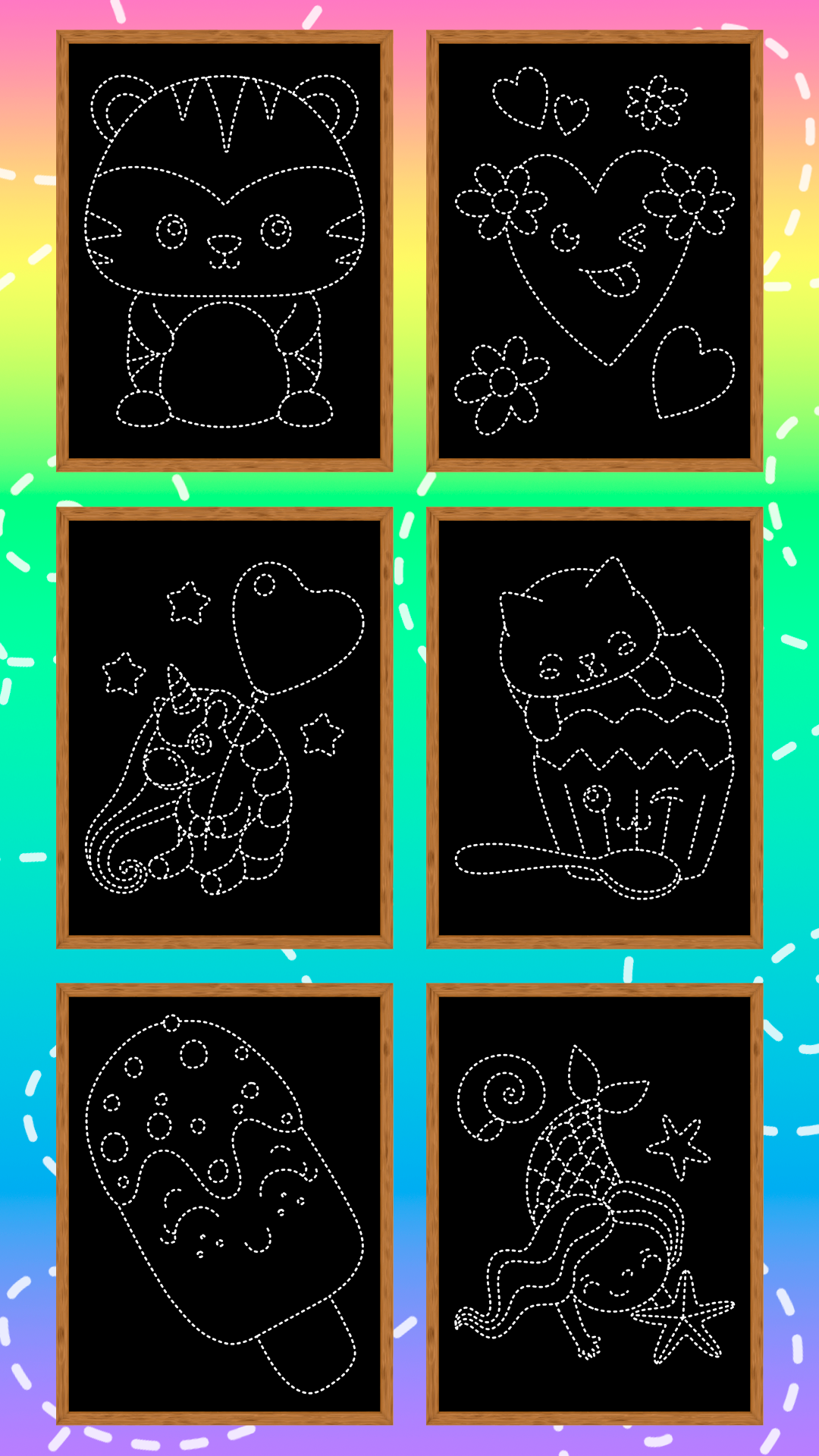Open the tiger cub drawing
The image size is (819, 1456).
[224, 251]
